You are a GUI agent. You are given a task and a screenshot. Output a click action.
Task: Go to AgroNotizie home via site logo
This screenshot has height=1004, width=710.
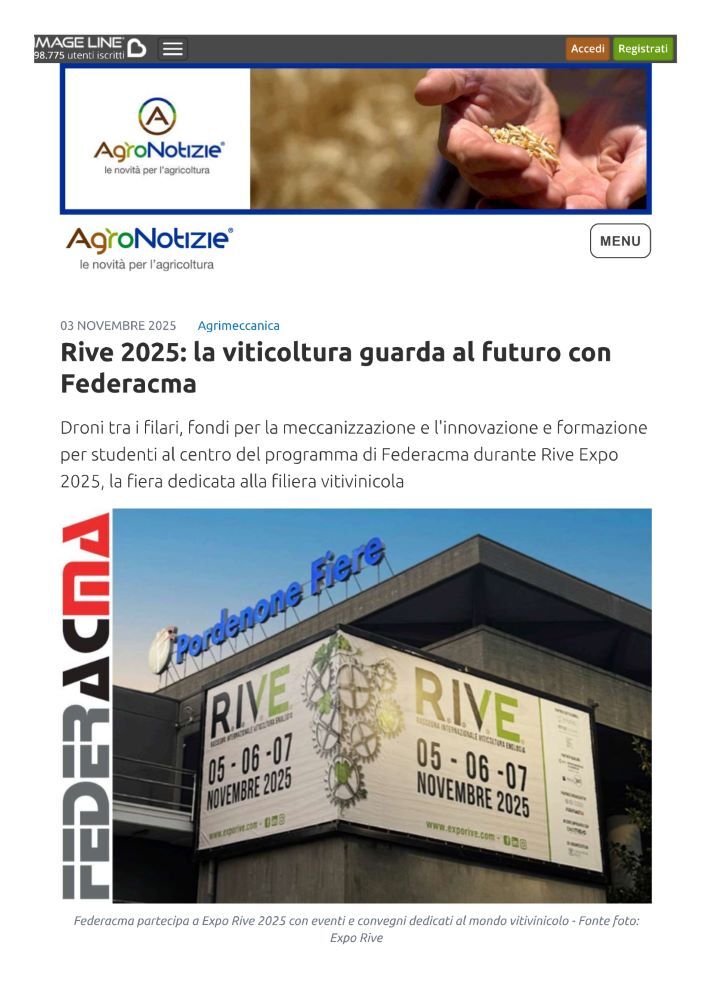pos(149,247)
